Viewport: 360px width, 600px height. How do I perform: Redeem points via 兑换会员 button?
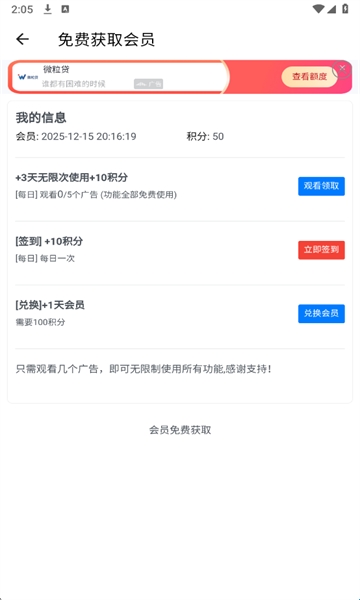click(x=321, y=313)
